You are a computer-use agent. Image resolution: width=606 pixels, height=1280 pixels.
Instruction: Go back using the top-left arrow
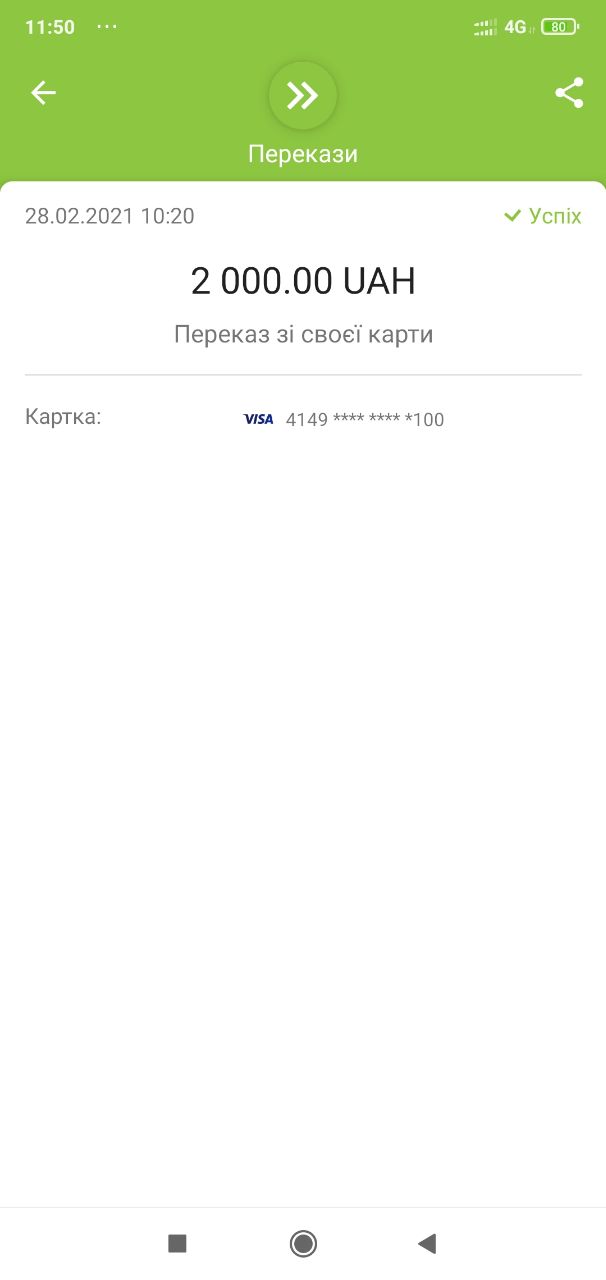tap(43, 93)
